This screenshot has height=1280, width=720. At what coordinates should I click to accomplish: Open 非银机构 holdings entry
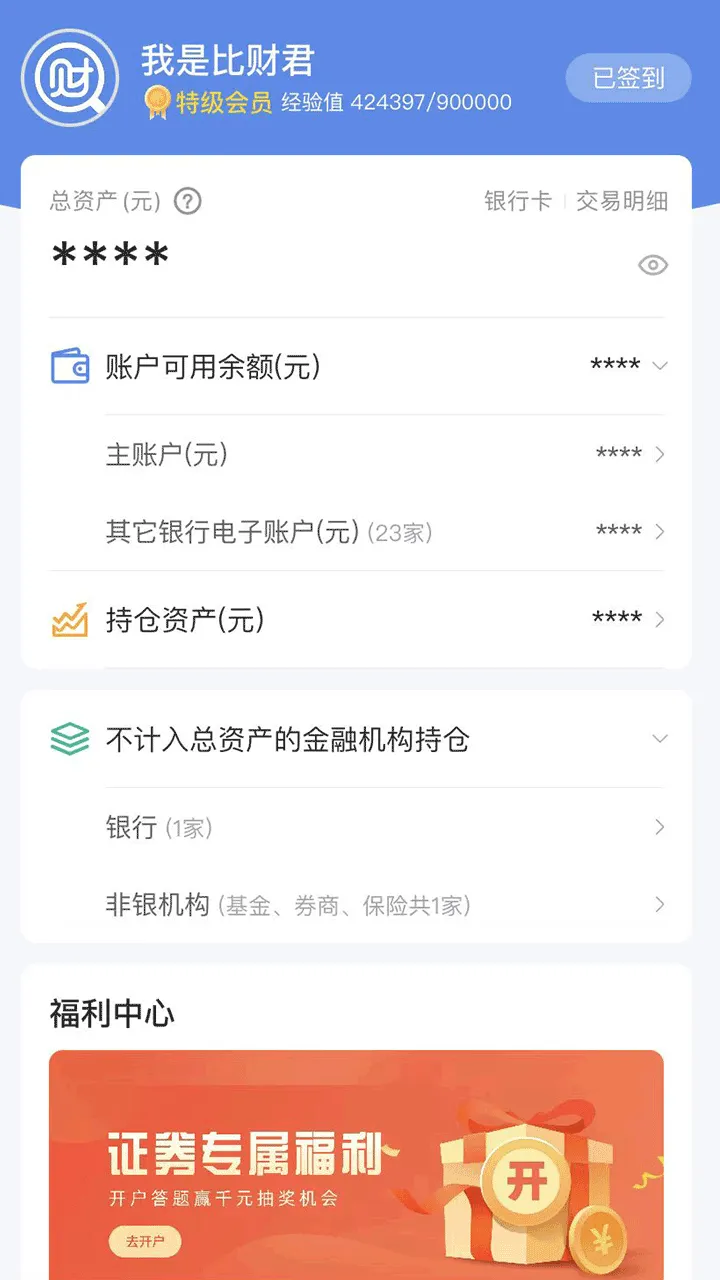point(660,904)
